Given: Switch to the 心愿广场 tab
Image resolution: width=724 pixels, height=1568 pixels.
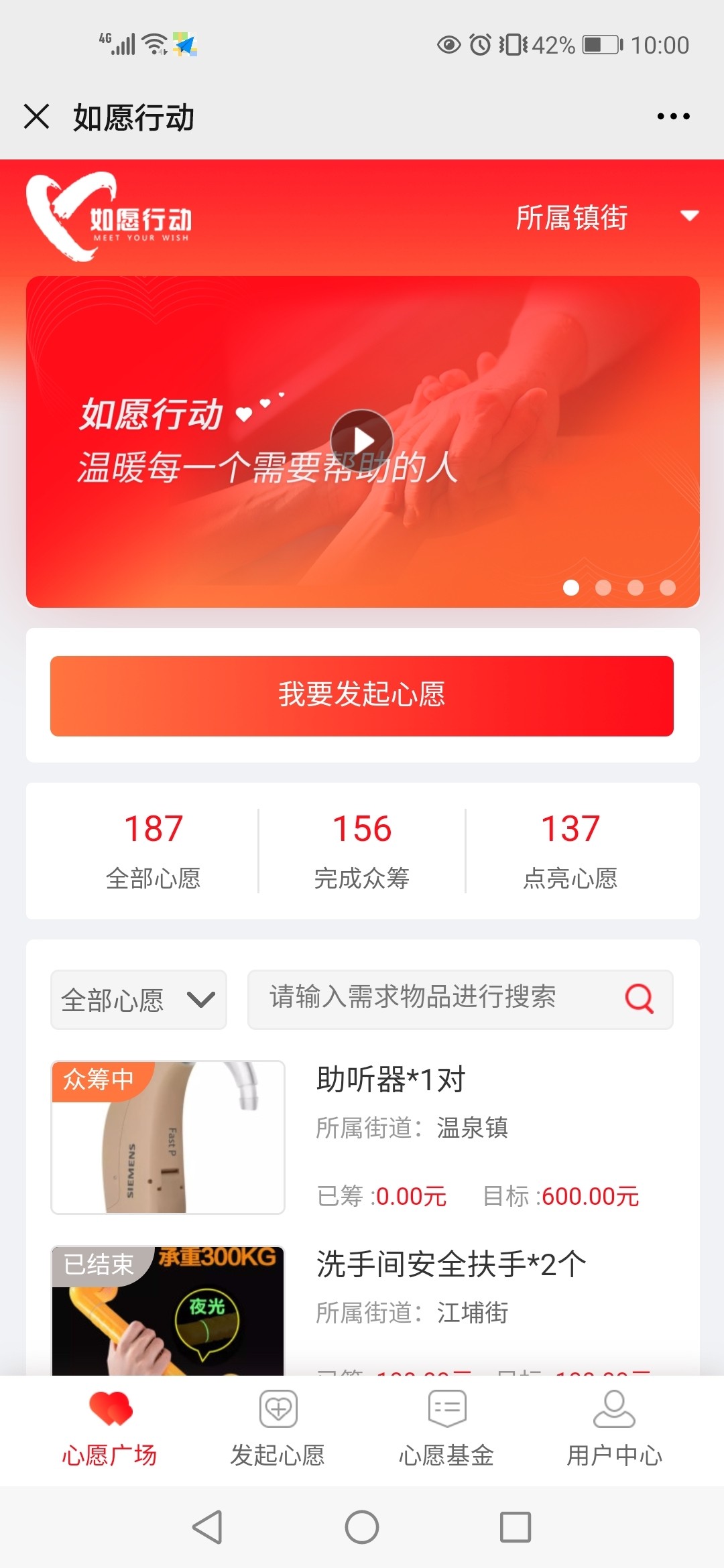Looking at the screenshot, I should [110, 1427].
